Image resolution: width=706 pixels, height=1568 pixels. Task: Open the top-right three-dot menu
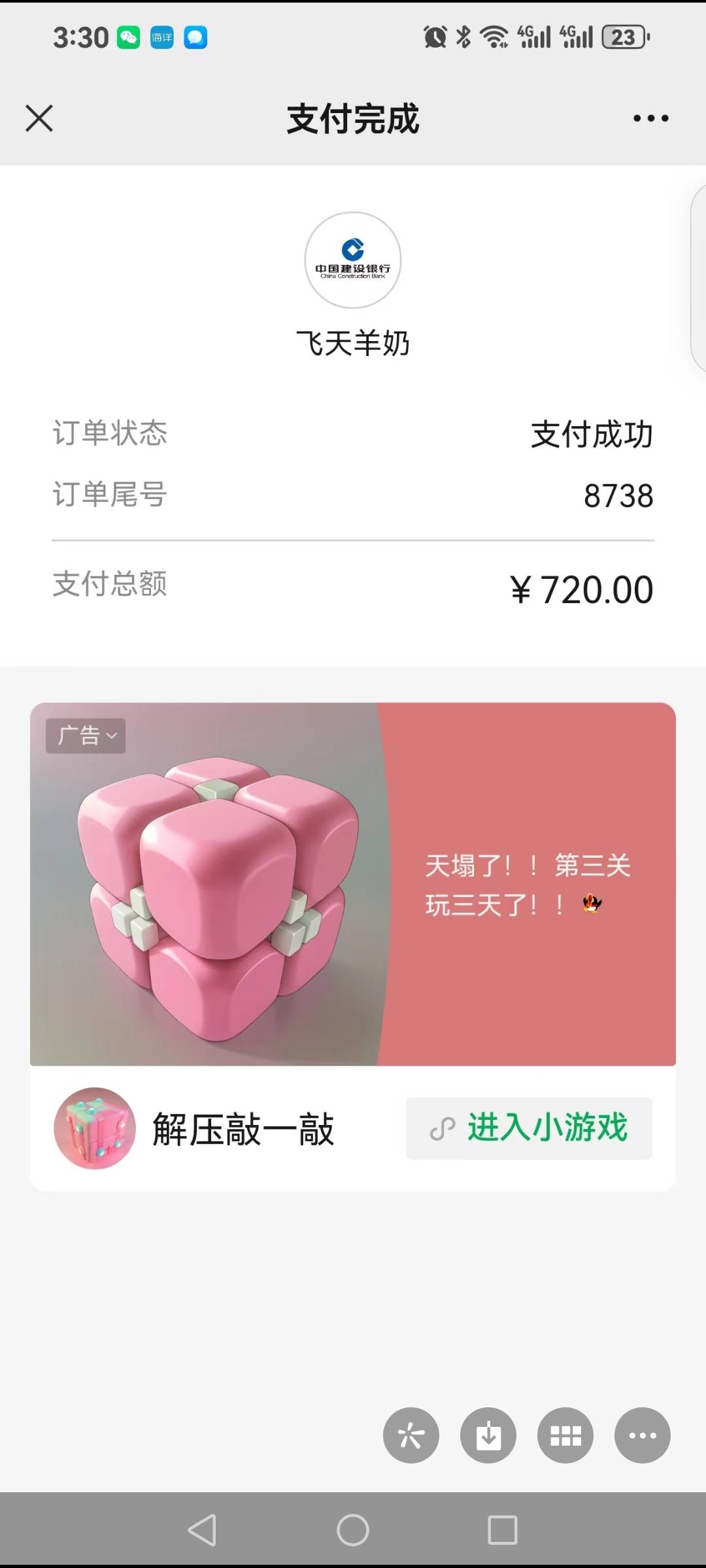pos(650,118)
